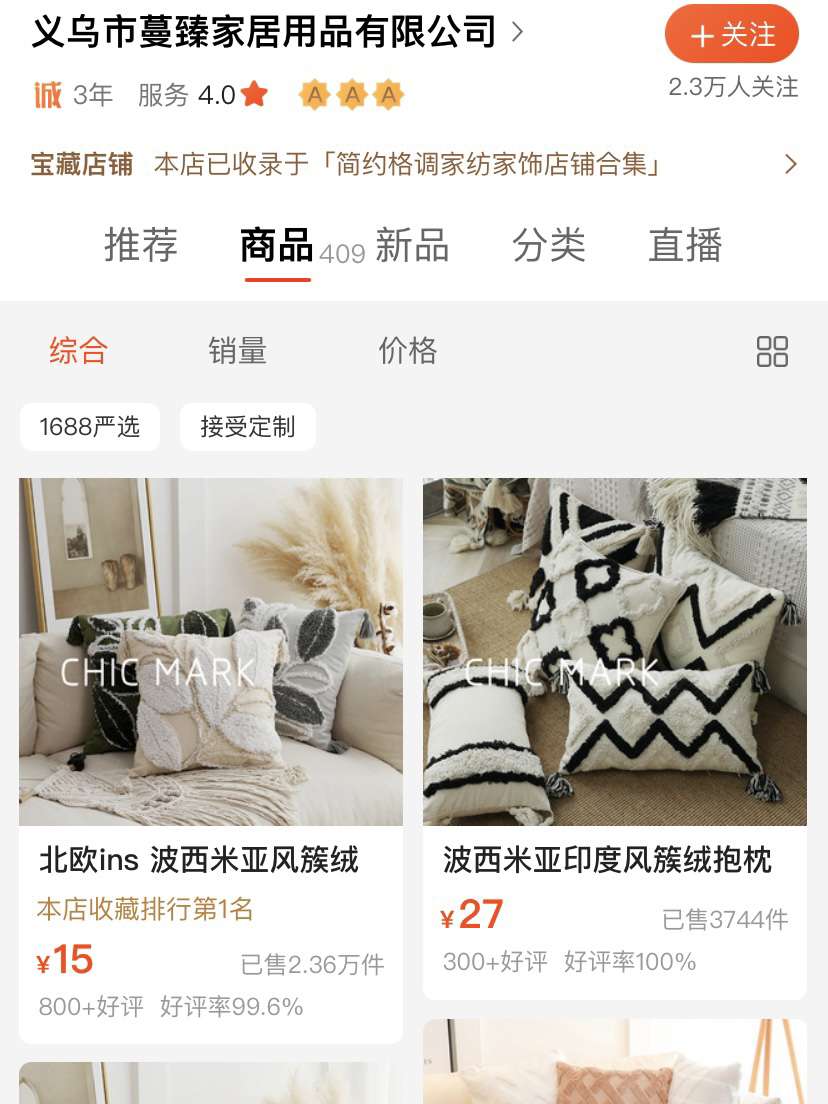Image resolution: width=828 pixels, height=1104 pixels.
Task: Sort products by 销量
Action: [x=237, y=351]
